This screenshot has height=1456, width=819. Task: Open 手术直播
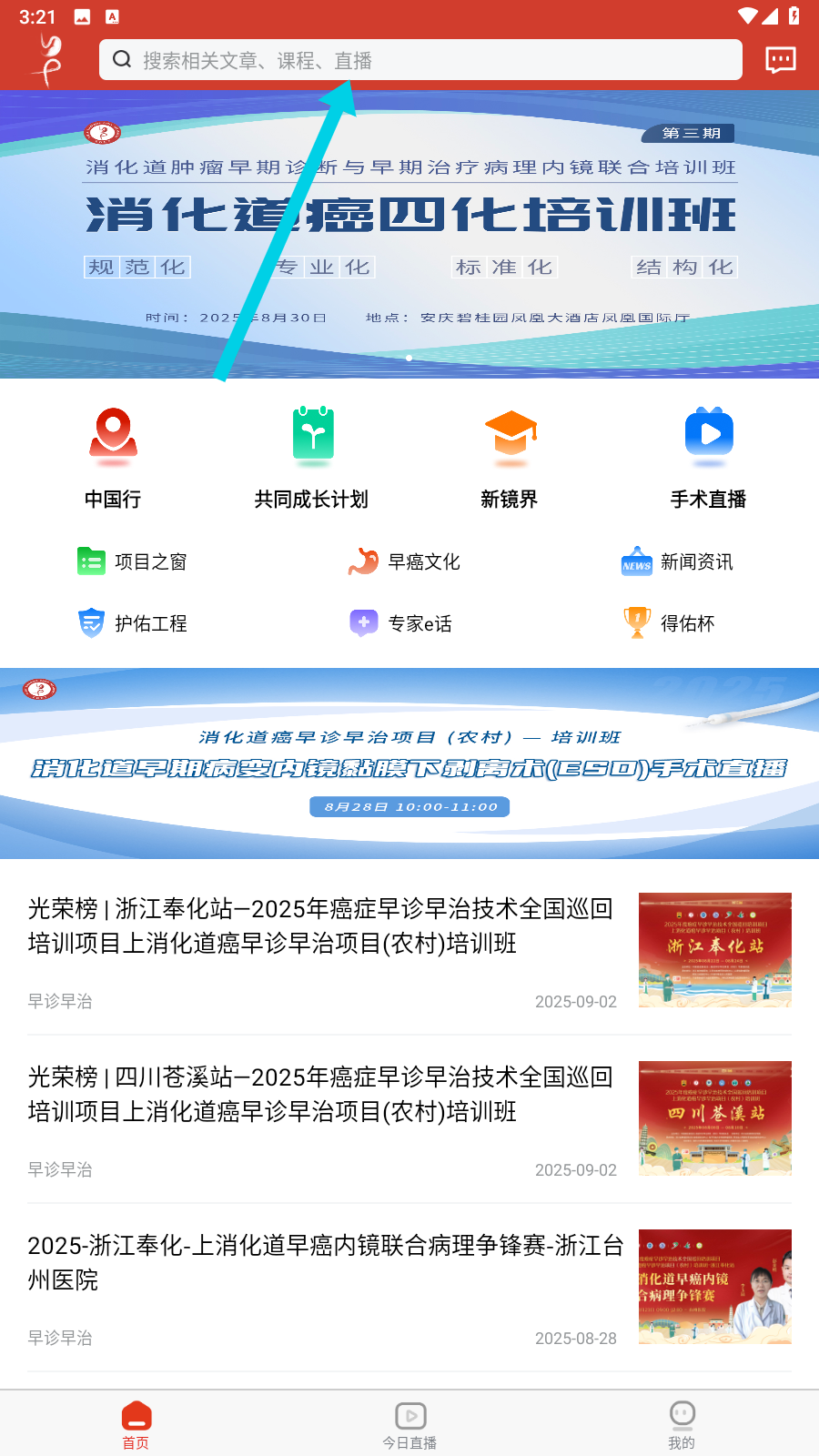point(708,457)
